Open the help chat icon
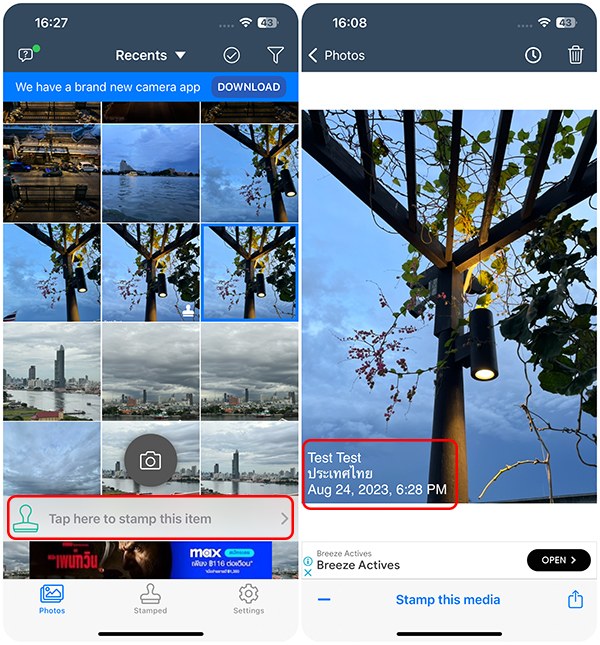This screenshot has width=600, height=645. coord(25,56)
